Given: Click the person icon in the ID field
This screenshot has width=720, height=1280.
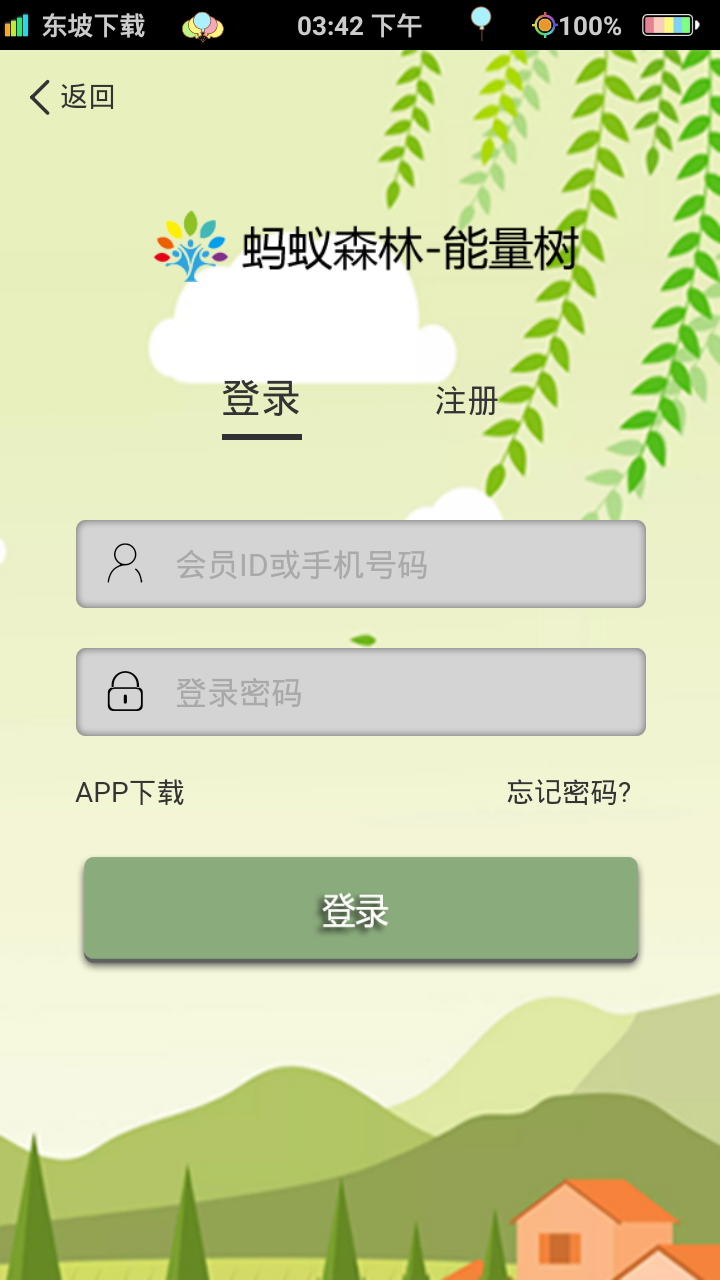Looking at the screenshot, I should point(124,564).
